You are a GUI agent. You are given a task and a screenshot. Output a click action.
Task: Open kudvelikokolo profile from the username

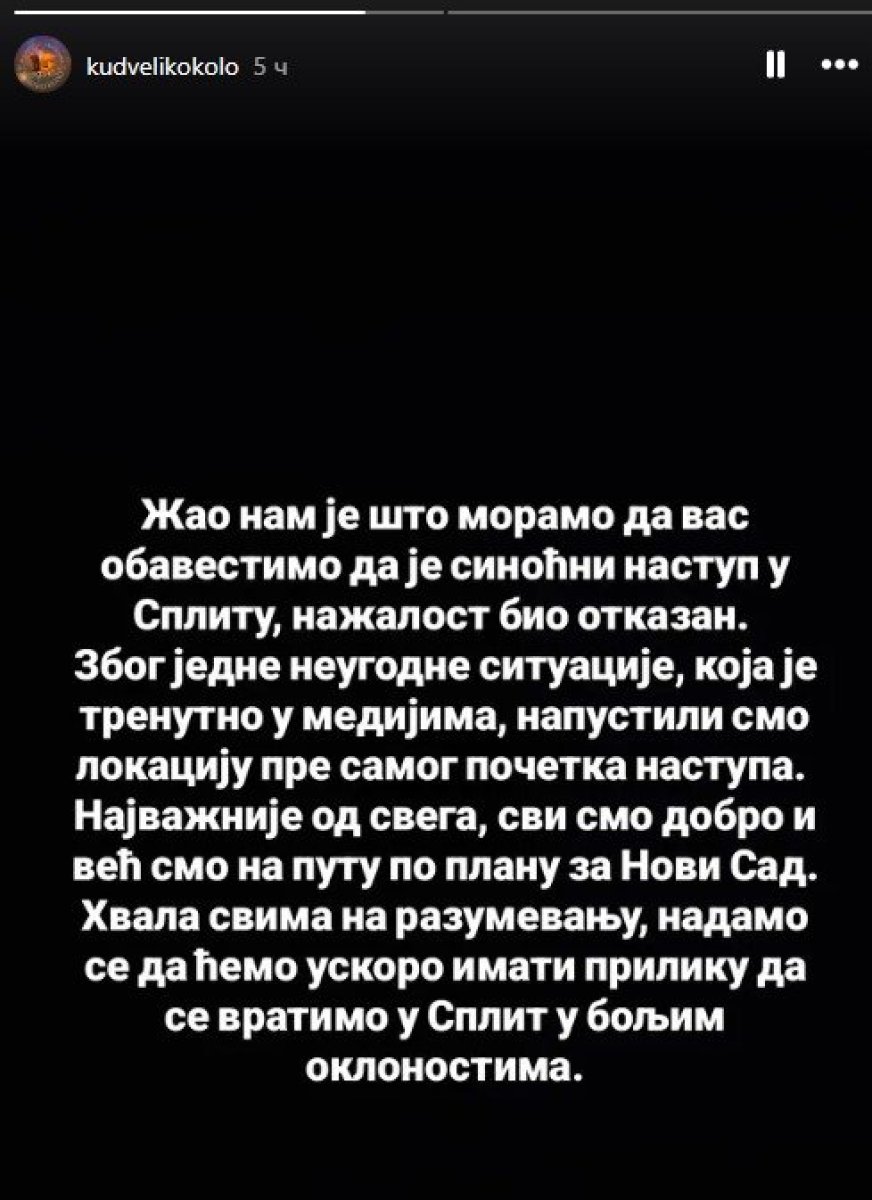[164, 66]
